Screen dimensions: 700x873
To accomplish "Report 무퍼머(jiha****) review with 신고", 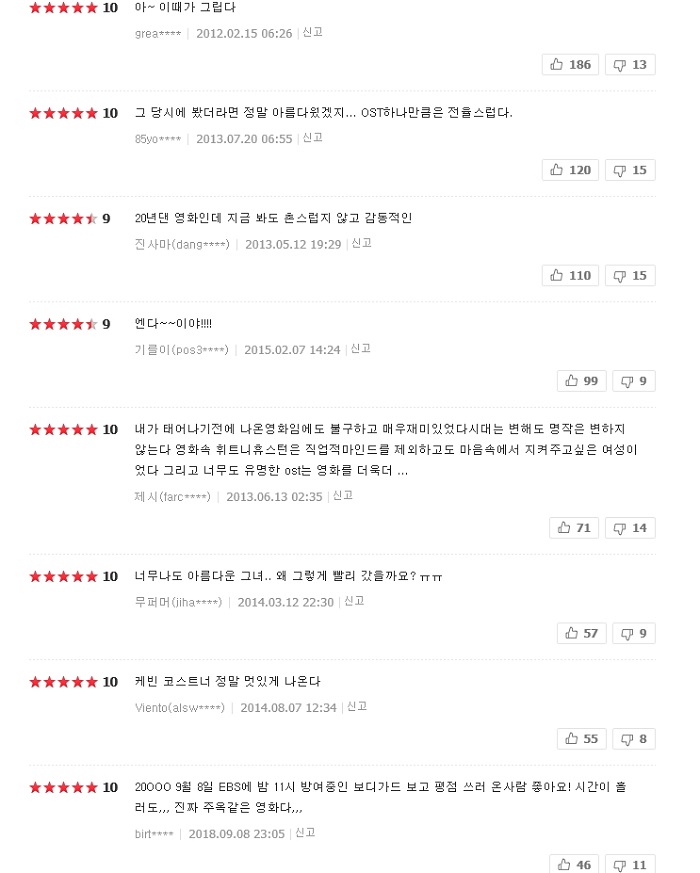I will [354, 602].
